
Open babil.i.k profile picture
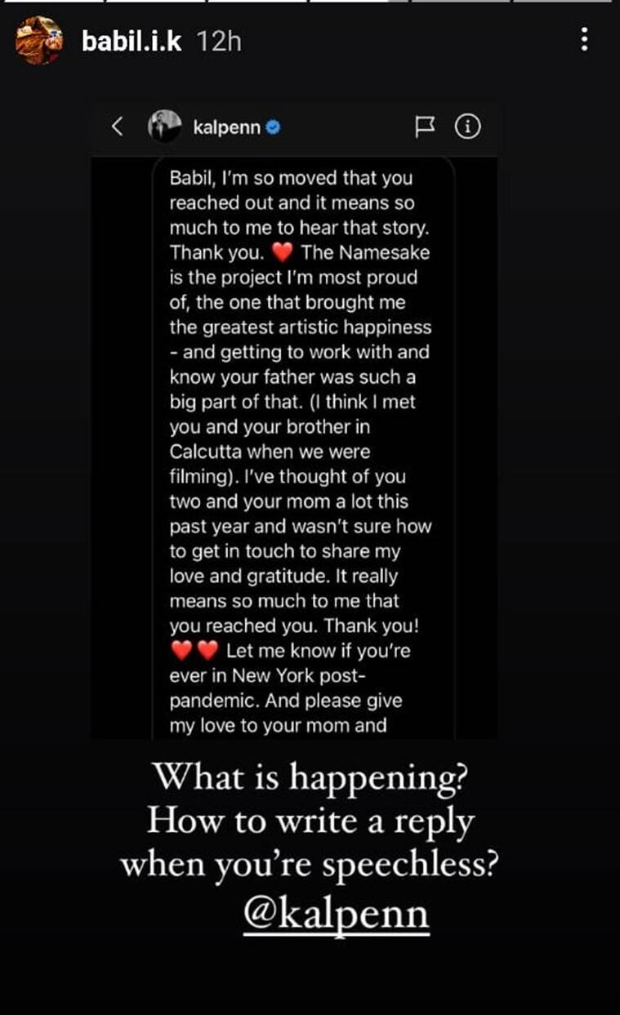38,41
